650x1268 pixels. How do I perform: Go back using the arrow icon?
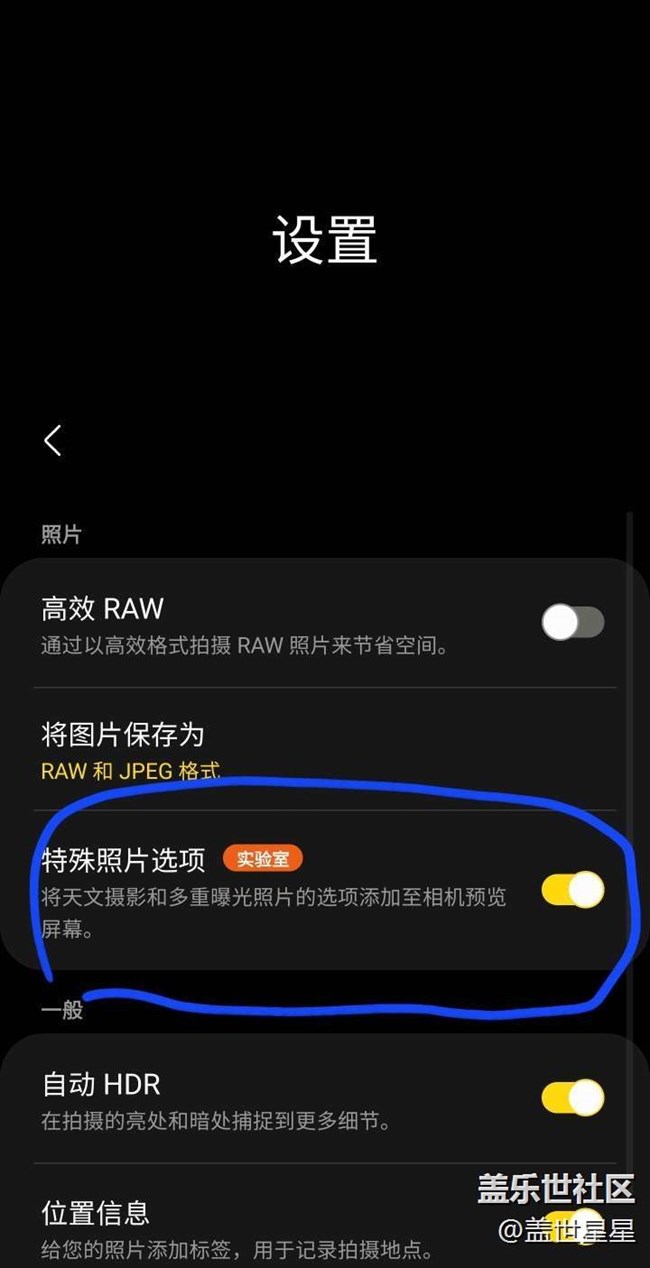pyautogui.click(x=53, y=440)
